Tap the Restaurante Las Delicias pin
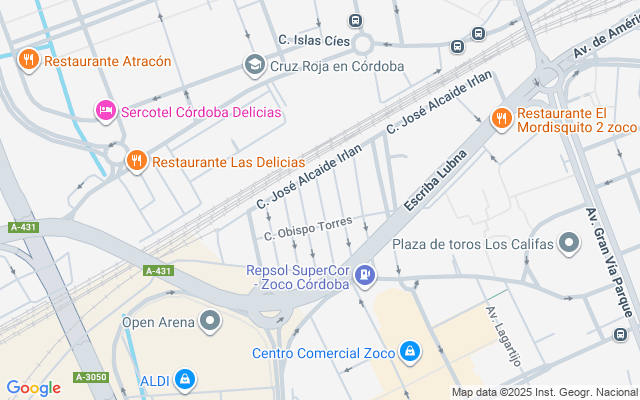 (x=137, y=161)
